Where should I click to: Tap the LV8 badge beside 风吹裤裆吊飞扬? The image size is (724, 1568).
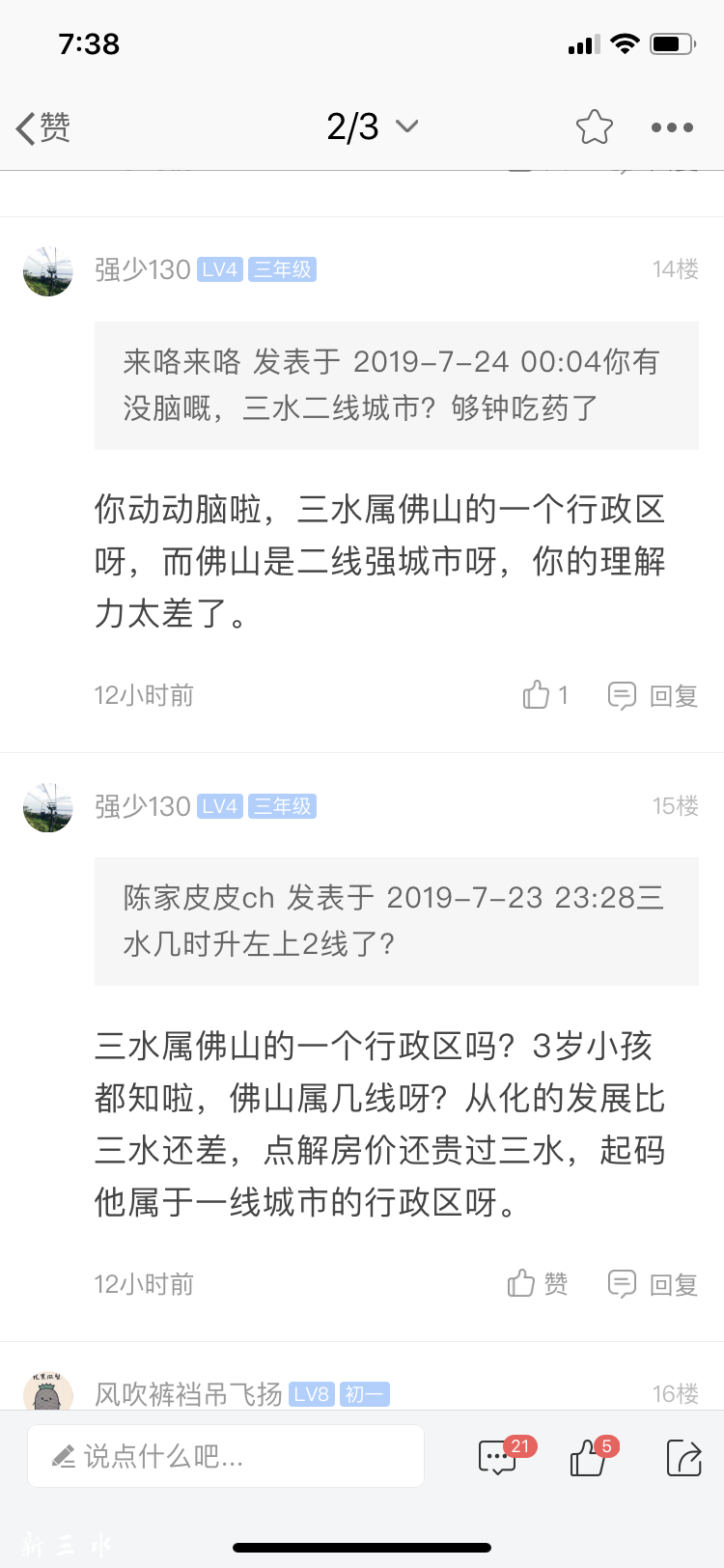point(319,1393)
